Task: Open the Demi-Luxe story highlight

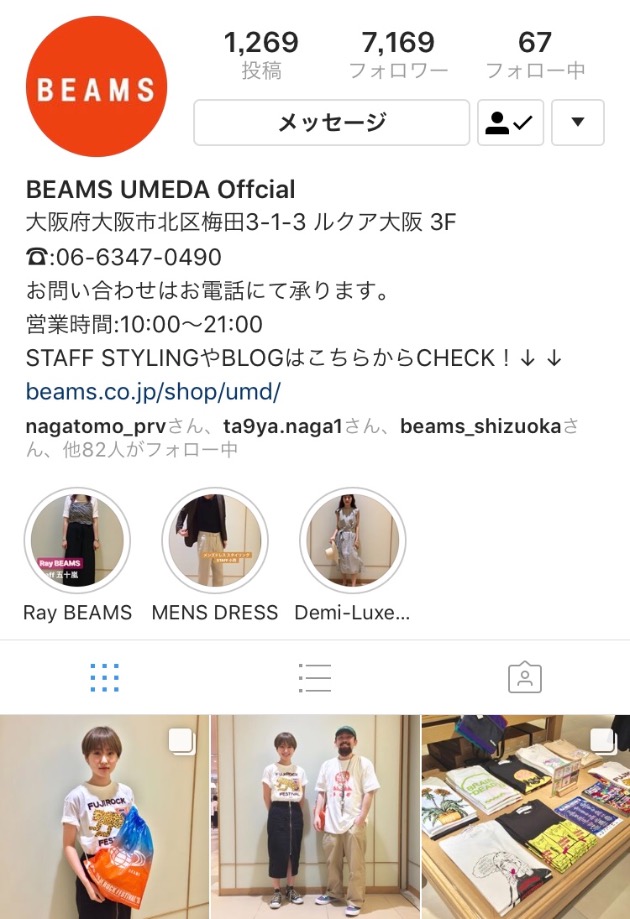Action: [353, 543]
